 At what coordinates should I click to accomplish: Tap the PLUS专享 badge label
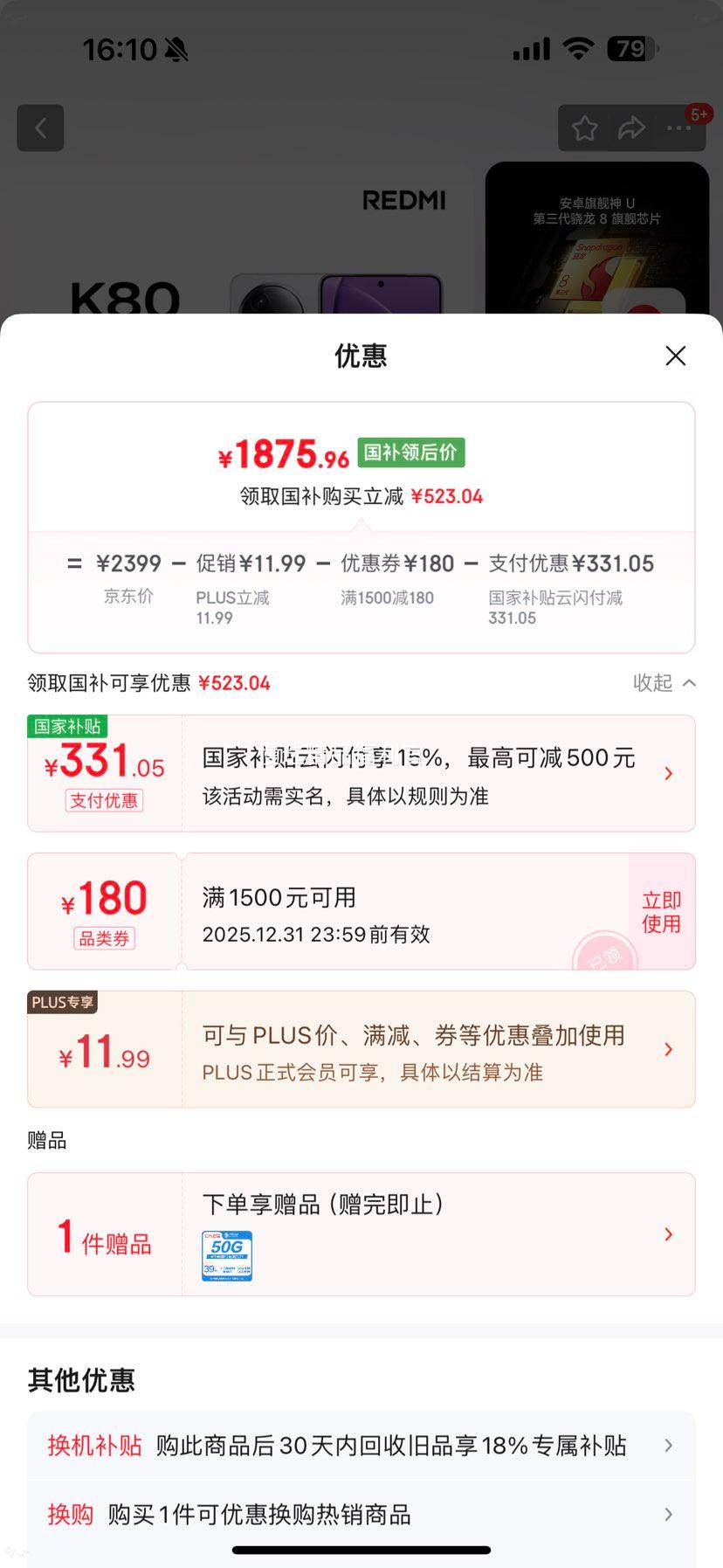click(x=62, y=1002)
